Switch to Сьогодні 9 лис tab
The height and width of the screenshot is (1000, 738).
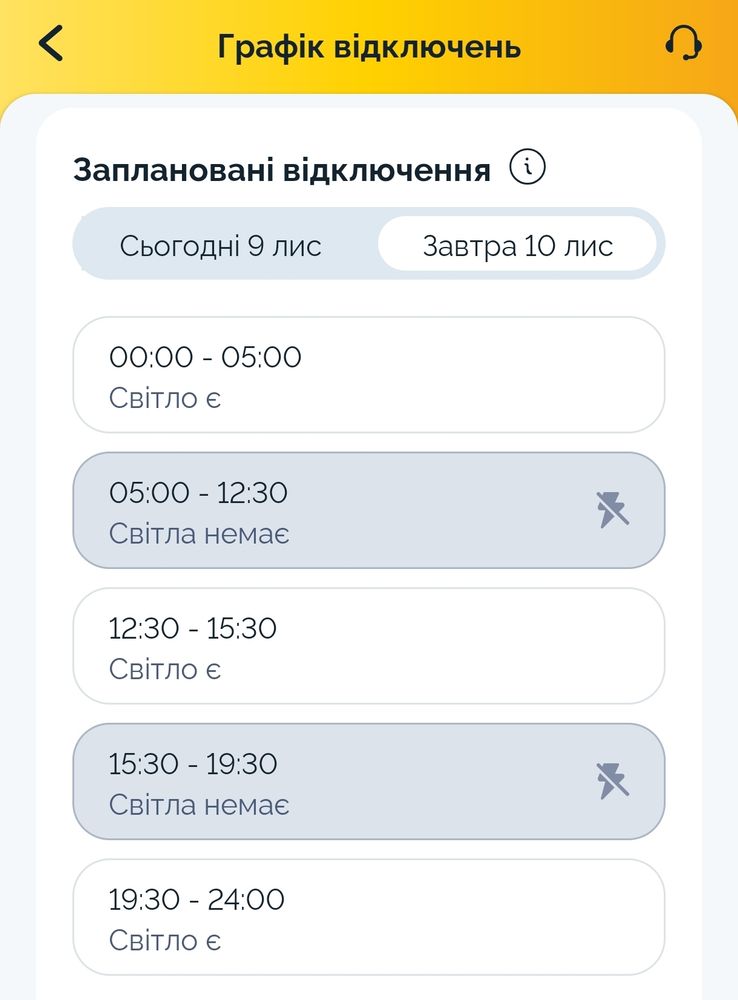[221, 245]
